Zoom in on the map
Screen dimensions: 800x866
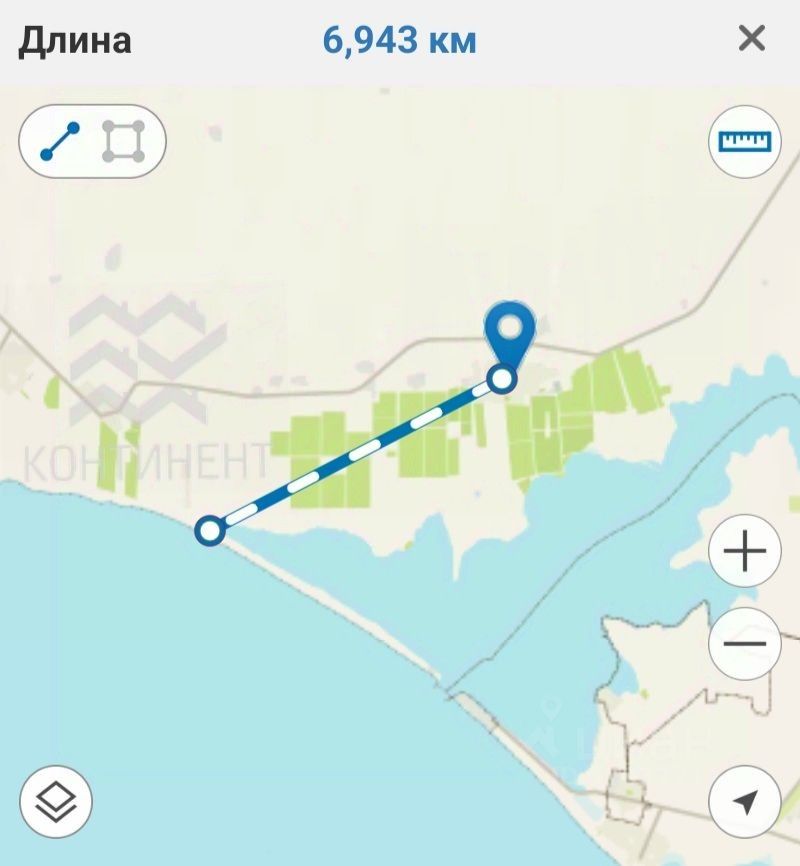[744, 551]
